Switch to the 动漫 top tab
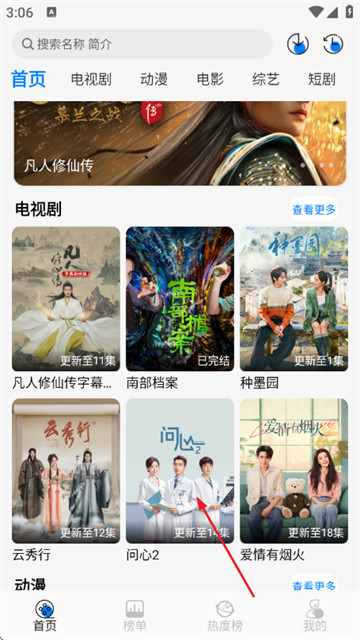The height and width of the screenshot is (640, 360). coord(154,79)
